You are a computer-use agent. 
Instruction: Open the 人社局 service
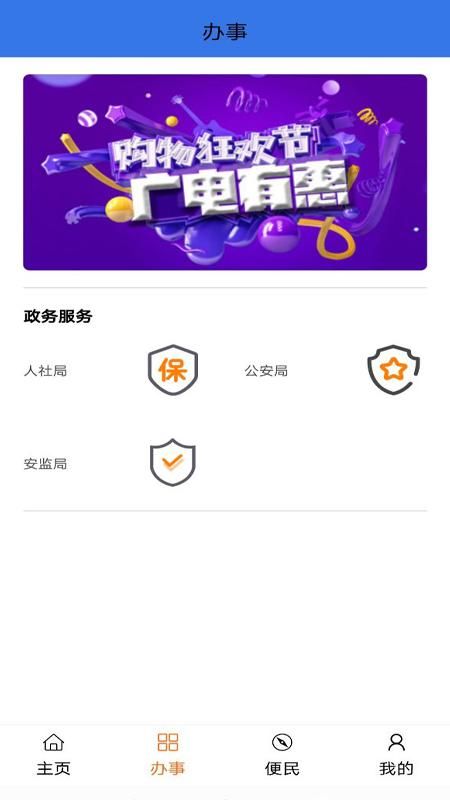click(111, 370)
